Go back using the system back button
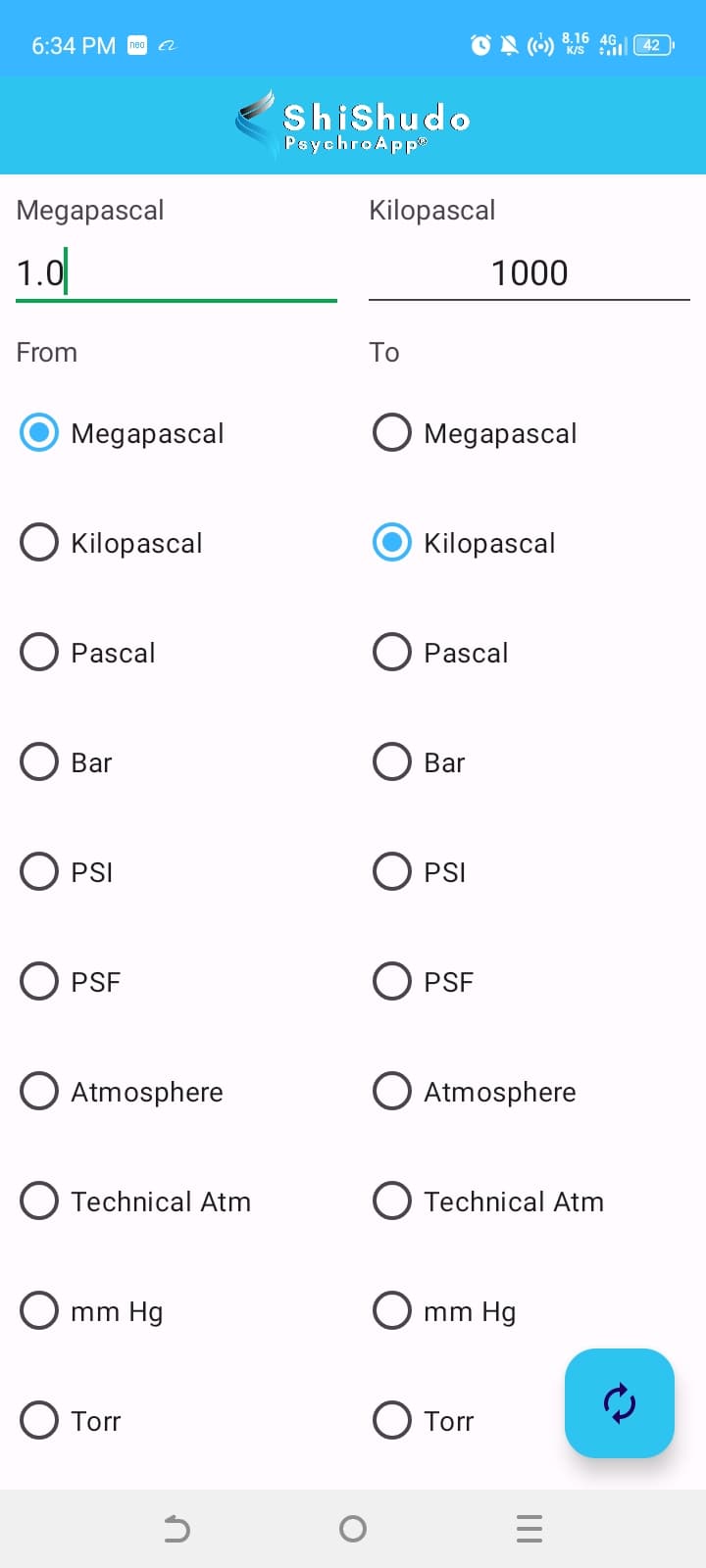 [176, 1529]
